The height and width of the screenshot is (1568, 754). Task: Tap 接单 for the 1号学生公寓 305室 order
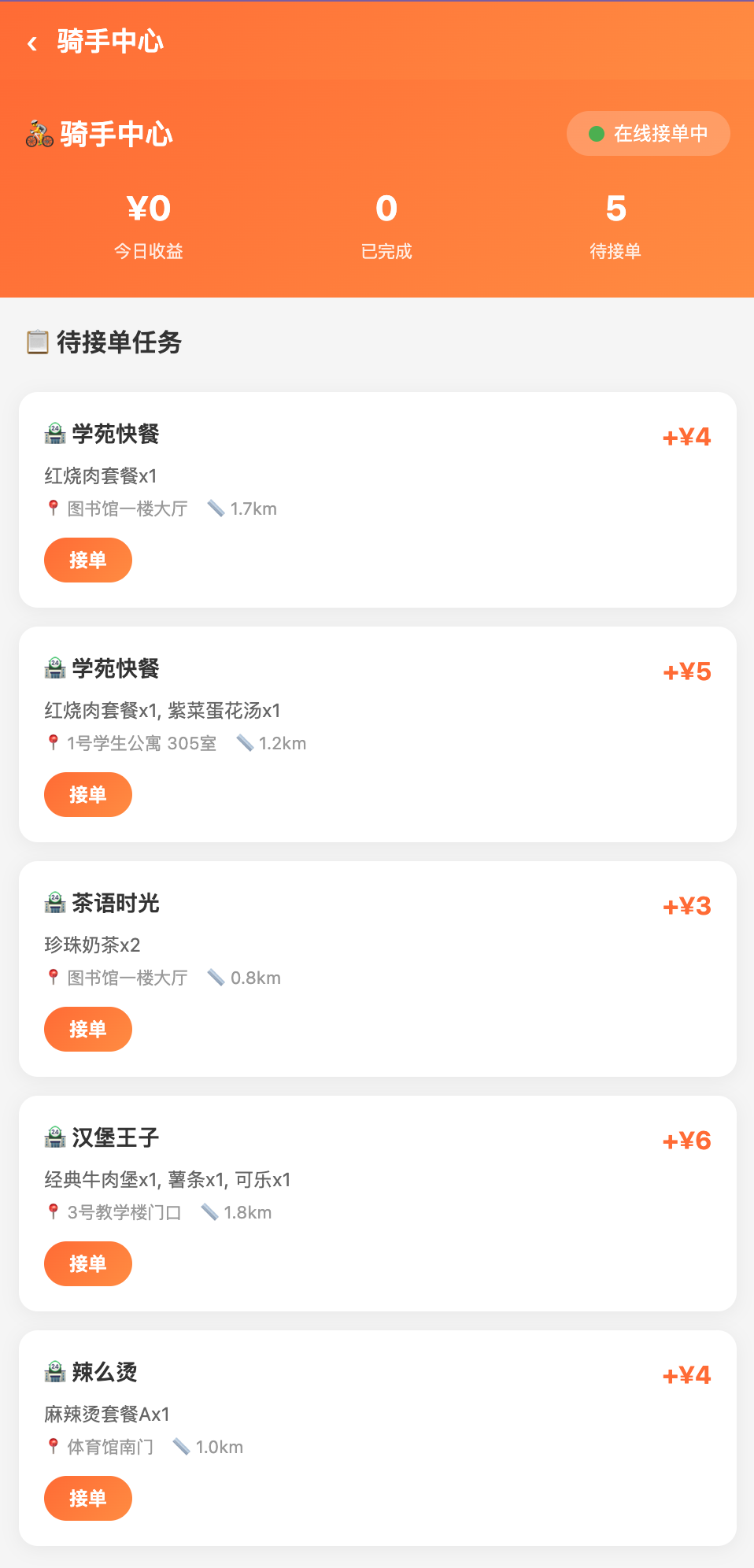point(88,795)
